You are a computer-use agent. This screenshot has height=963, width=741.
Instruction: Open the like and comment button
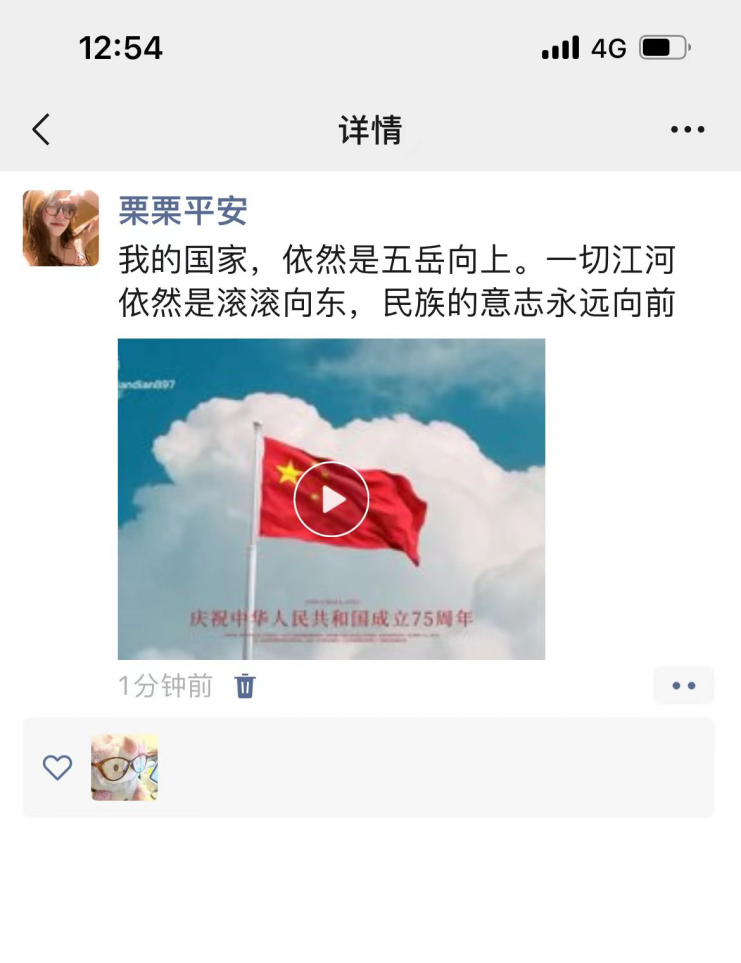[684, 686]
